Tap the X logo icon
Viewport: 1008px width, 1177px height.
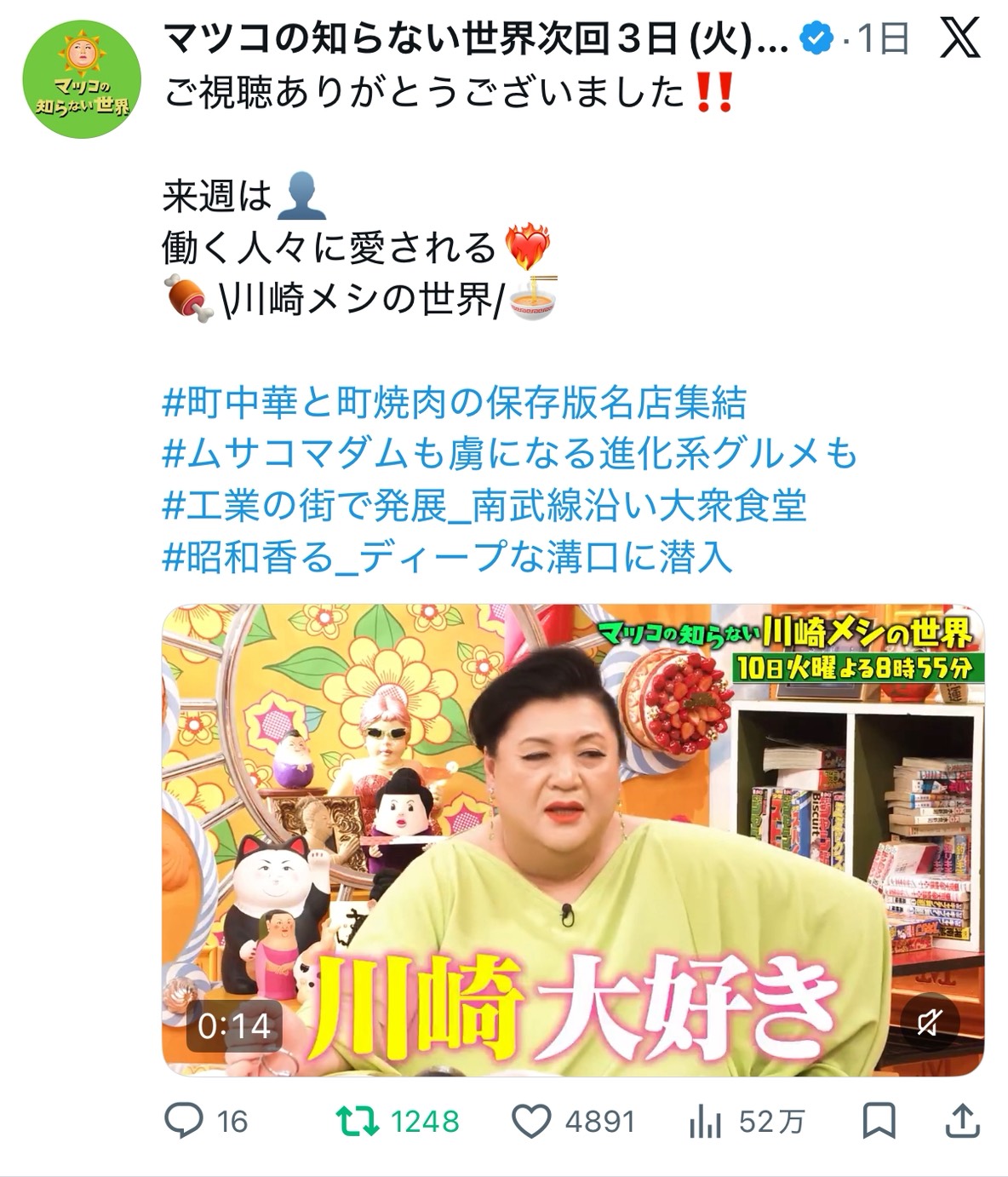point(959,39)
